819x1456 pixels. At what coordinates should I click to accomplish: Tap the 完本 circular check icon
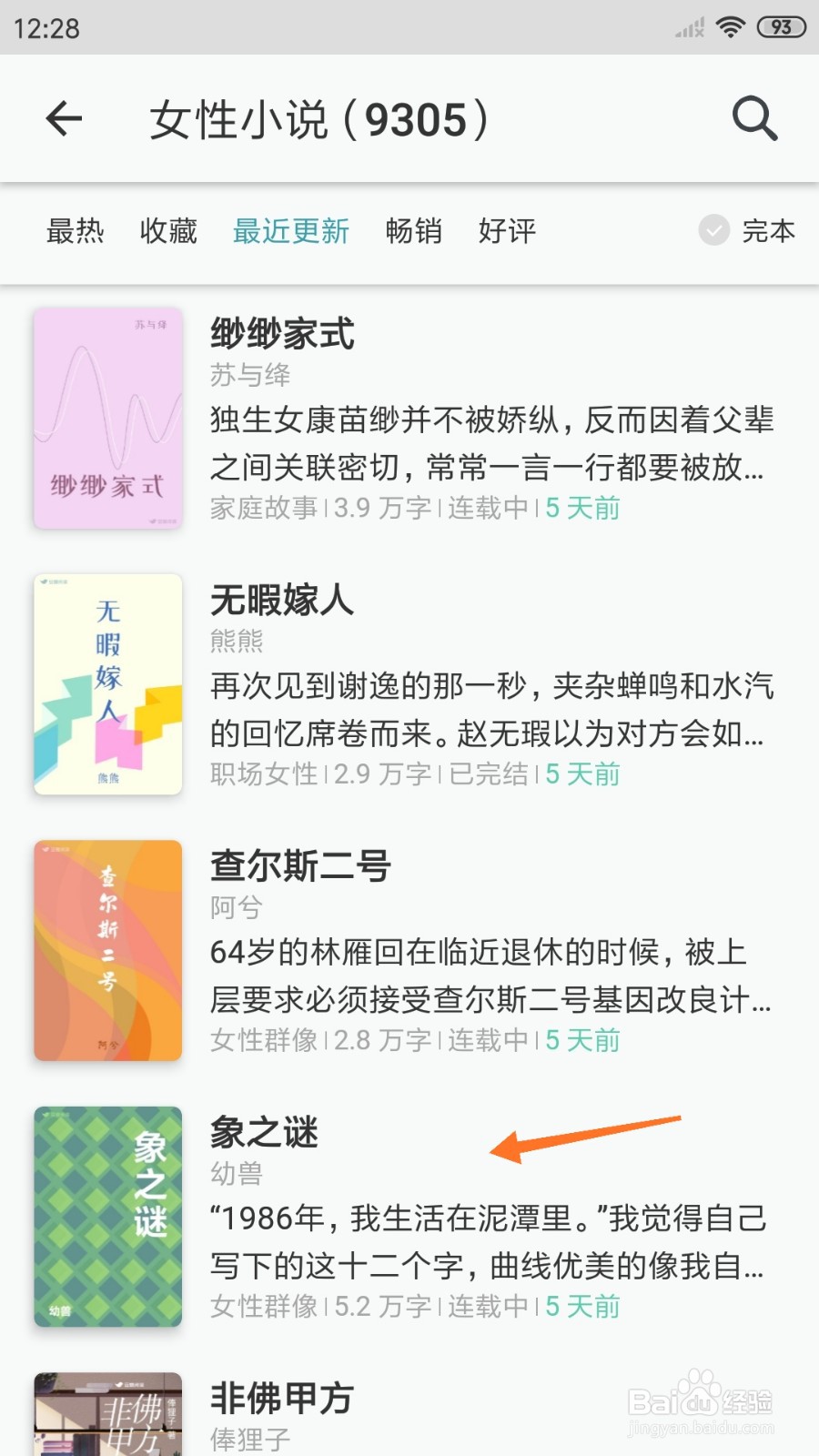point(713,232)
